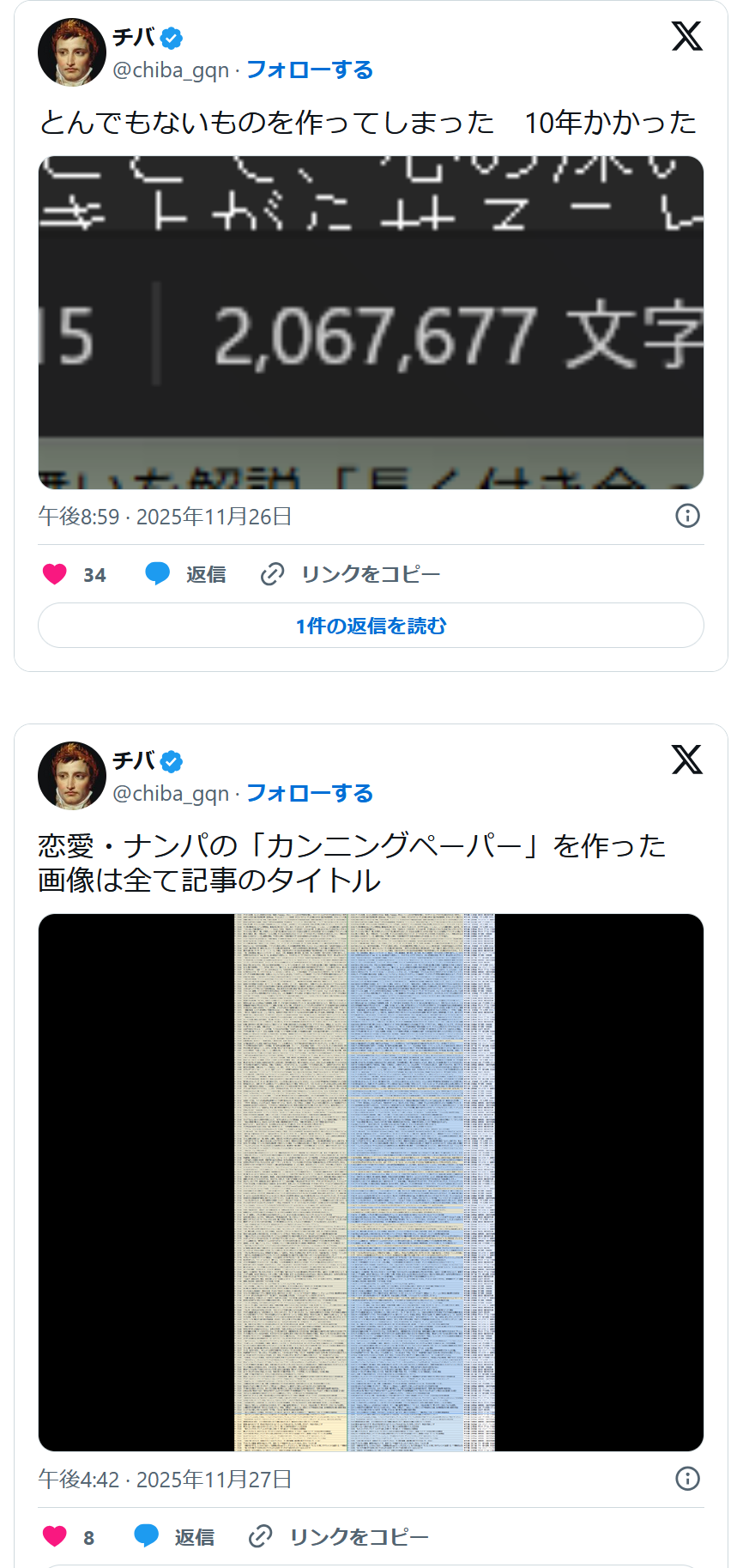Copy link of the 10年かかった tweet
The height and width of the screenshot is (1568, 749).
pyautogui.click(x=351, y=574)
